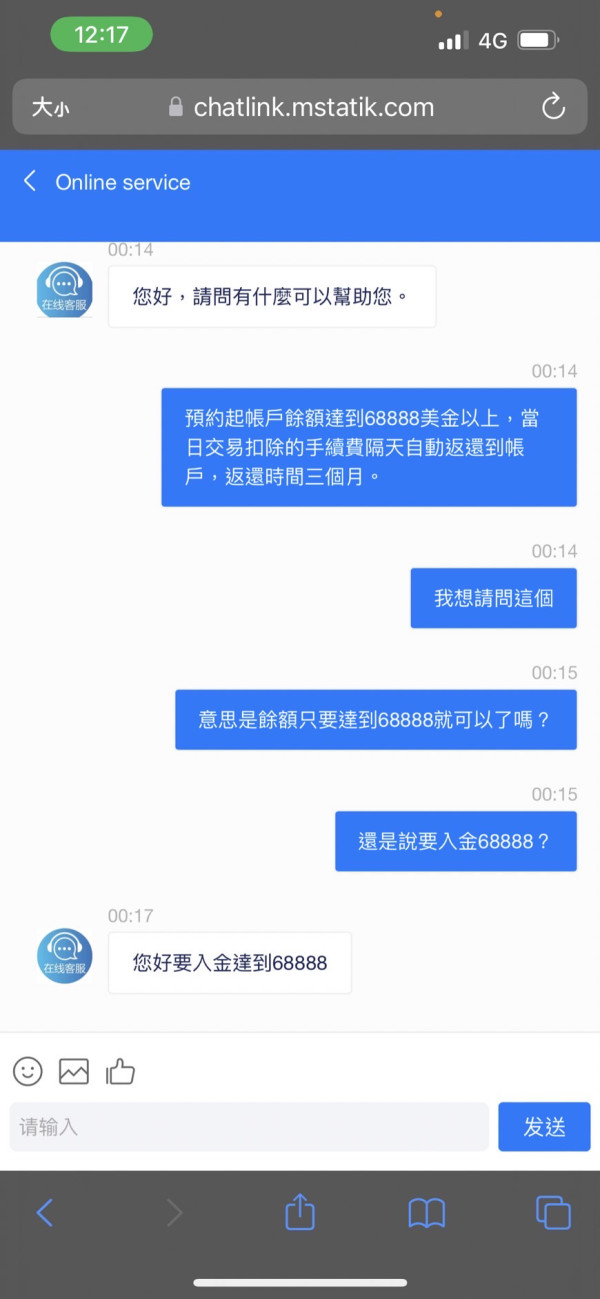This screenshot has width=600, height=1299.
Task: Tap the chatlink.mstatik.com address bar
Action: pos(301,107)
